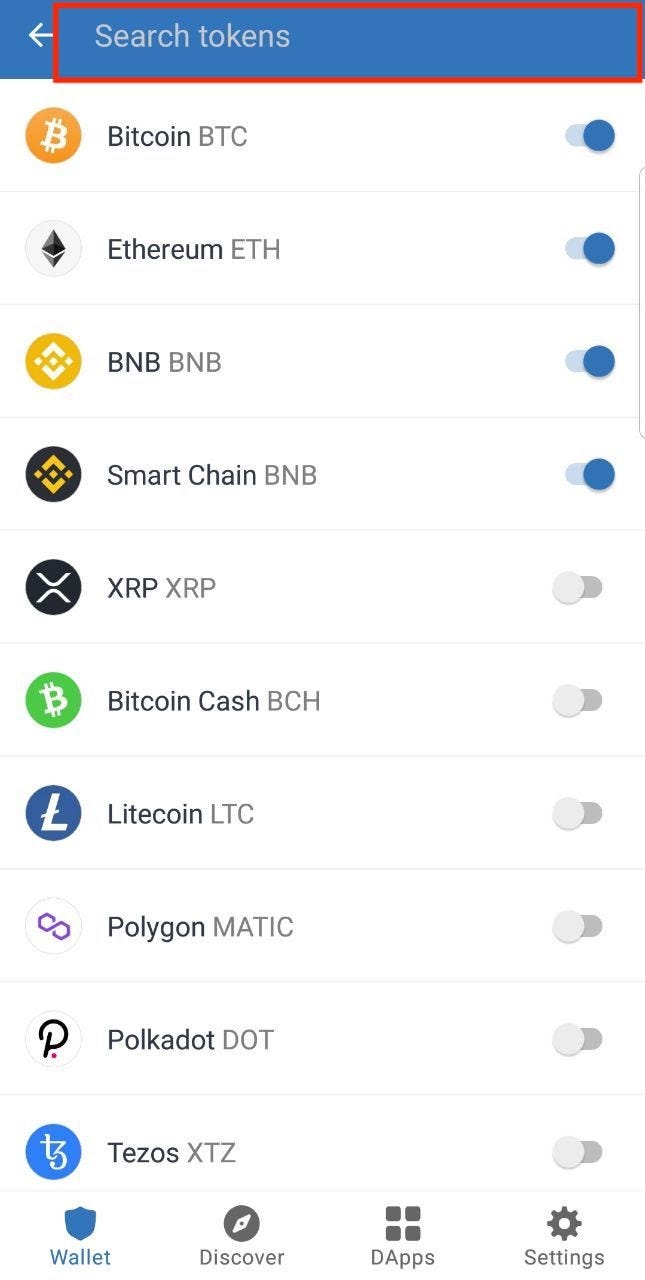Enable the XRP token toggle
The height and width of the screenshot is (1280, 645).
(578, 588)
